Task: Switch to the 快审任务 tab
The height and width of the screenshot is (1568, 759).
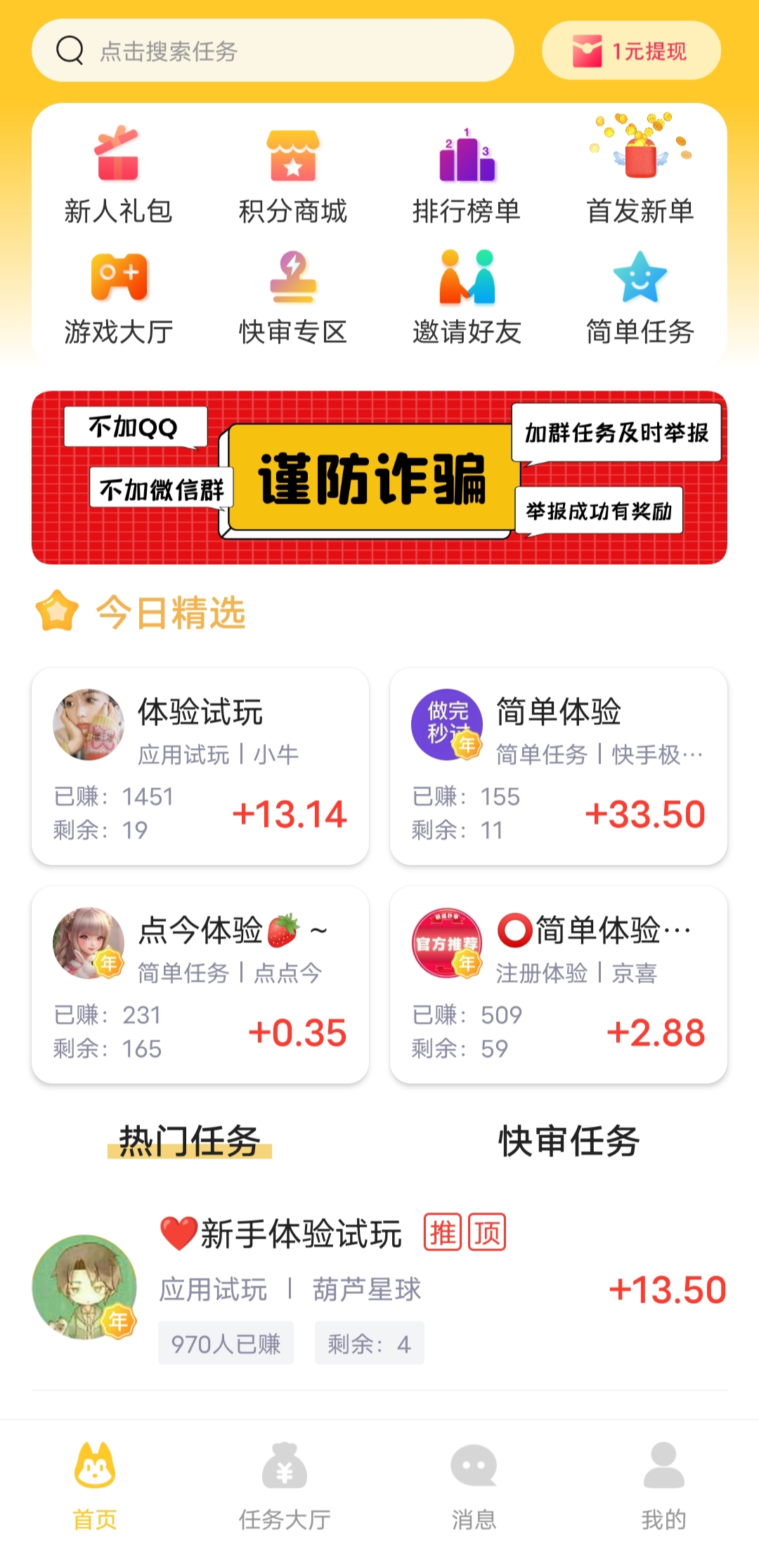Action: [x=569, y=1141]
